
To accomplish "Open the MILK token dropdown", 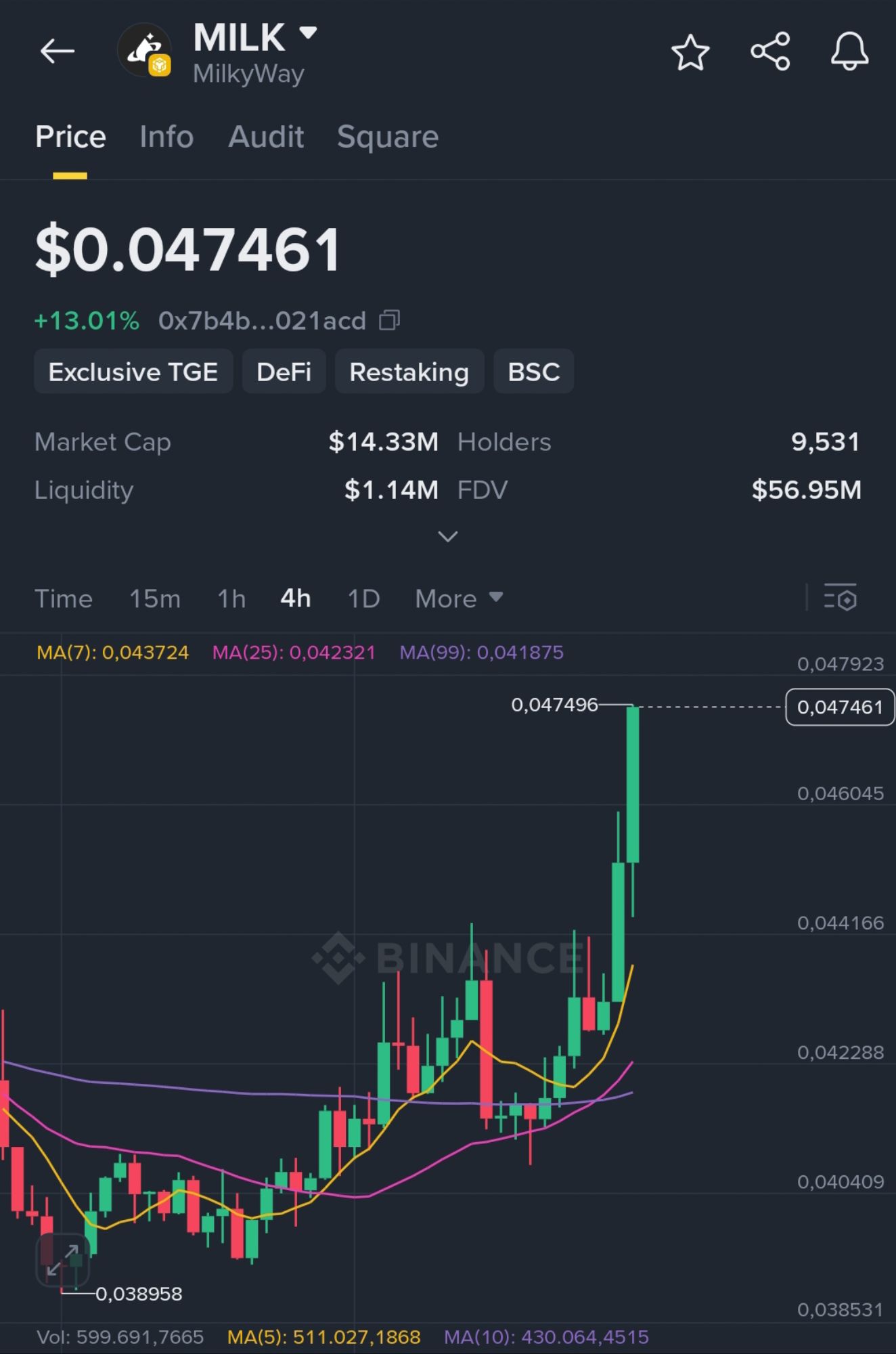I will pyautogui.click(x=308, y=32).
